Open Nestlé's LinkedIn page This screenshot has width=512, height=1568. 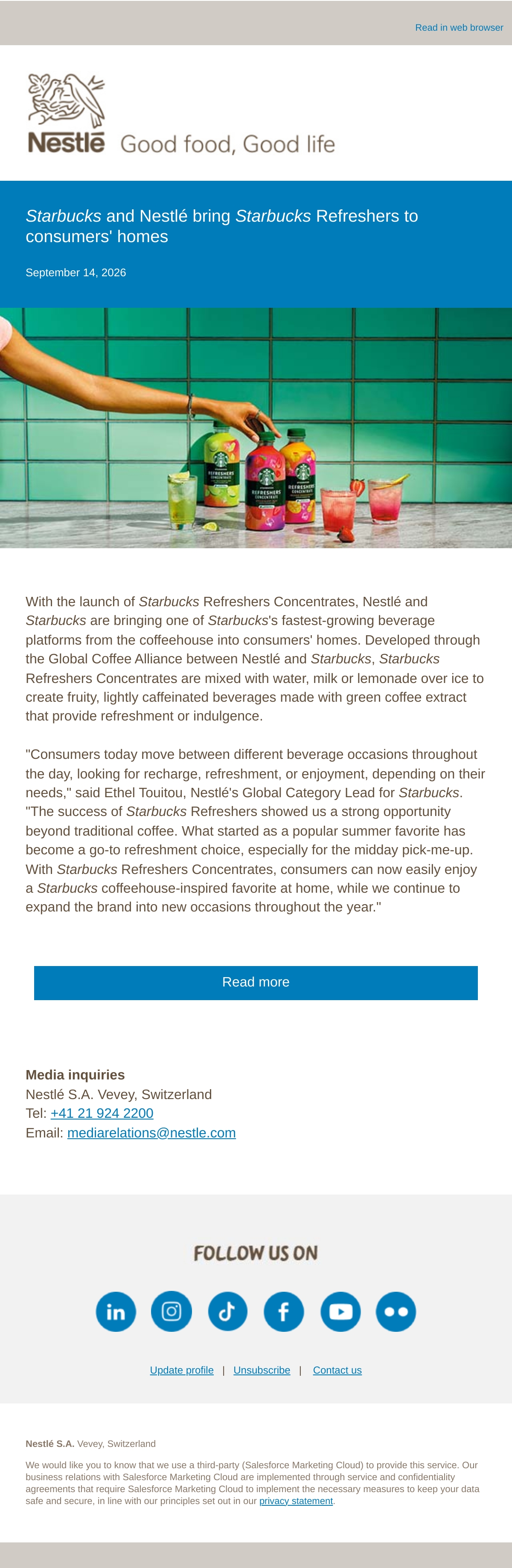pos(116,1311)
